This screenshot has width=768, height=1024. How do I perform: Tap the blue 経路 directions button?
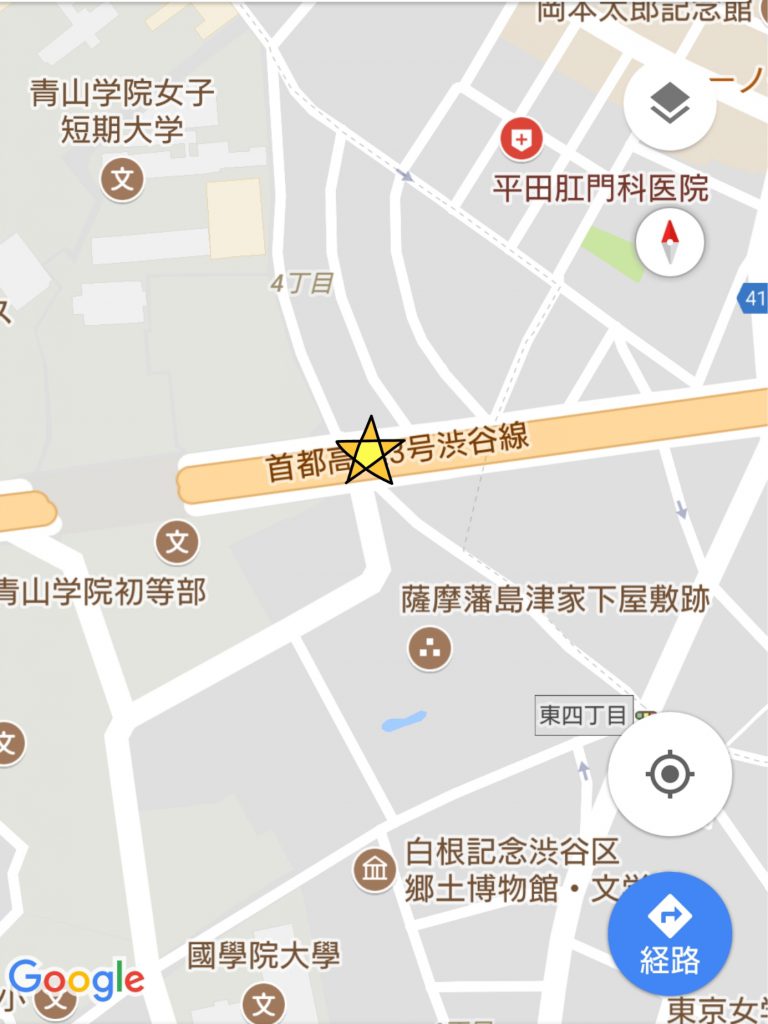[x=669, y=934]
